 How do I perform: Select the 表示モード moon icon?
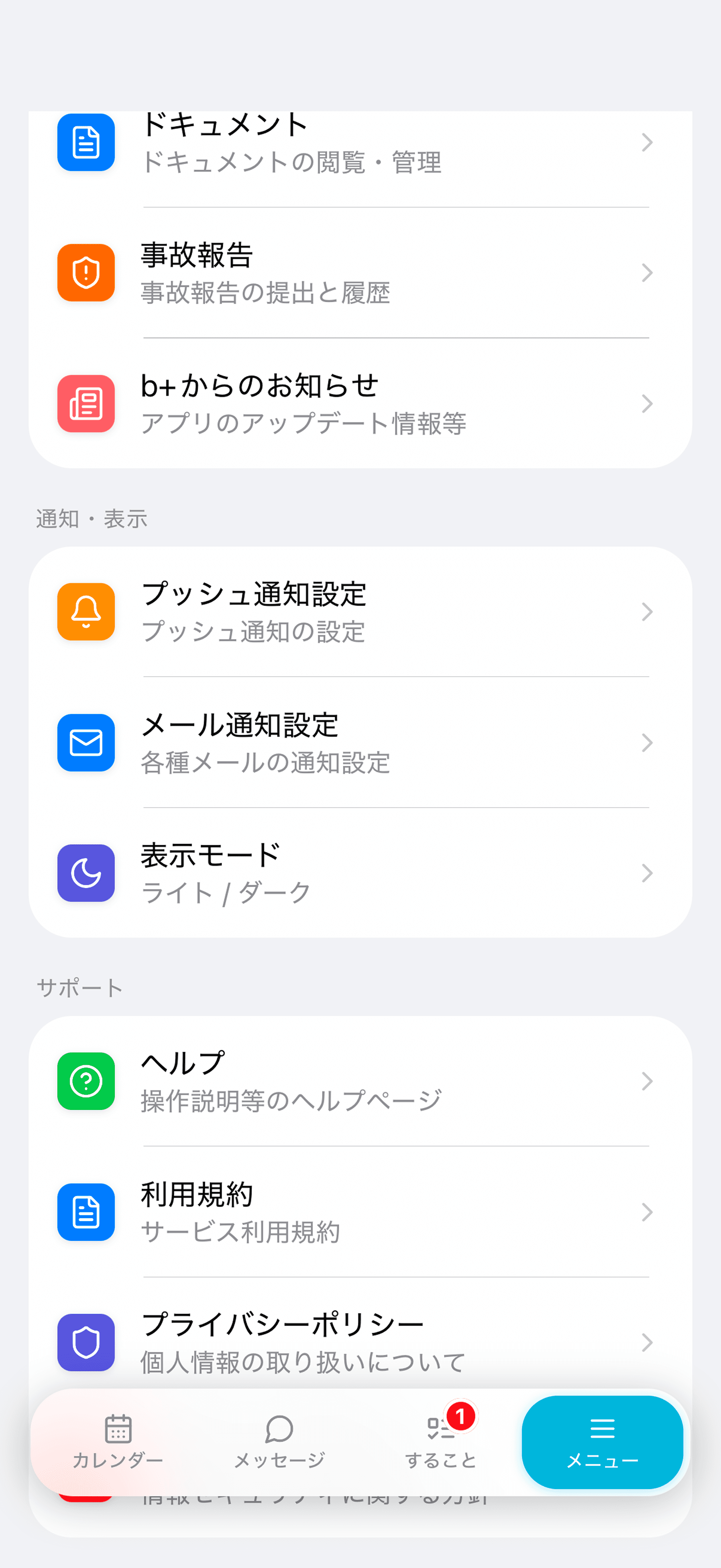pos(85,873)
